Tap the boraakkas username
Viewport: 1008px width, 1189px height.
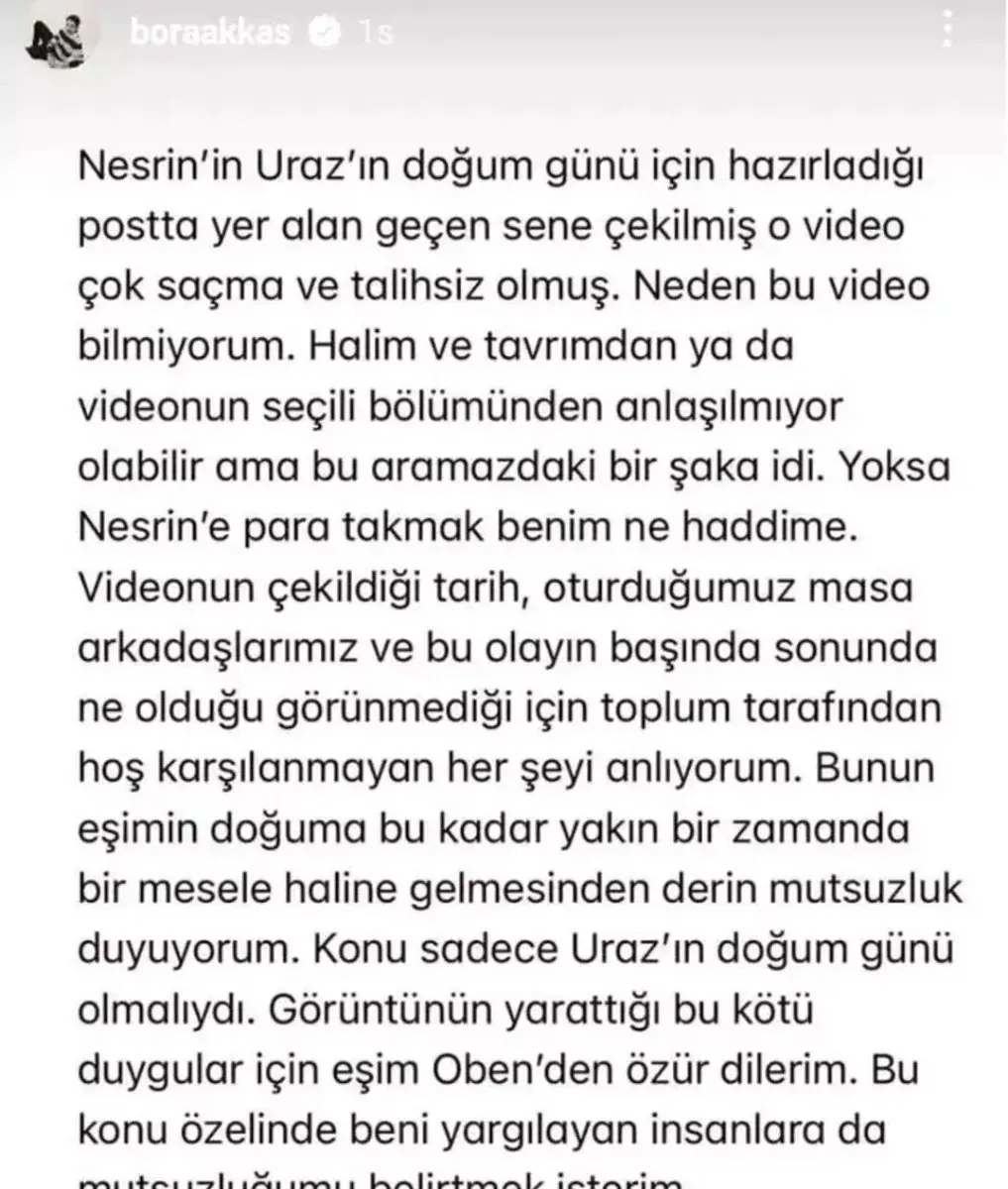[210, 33]
